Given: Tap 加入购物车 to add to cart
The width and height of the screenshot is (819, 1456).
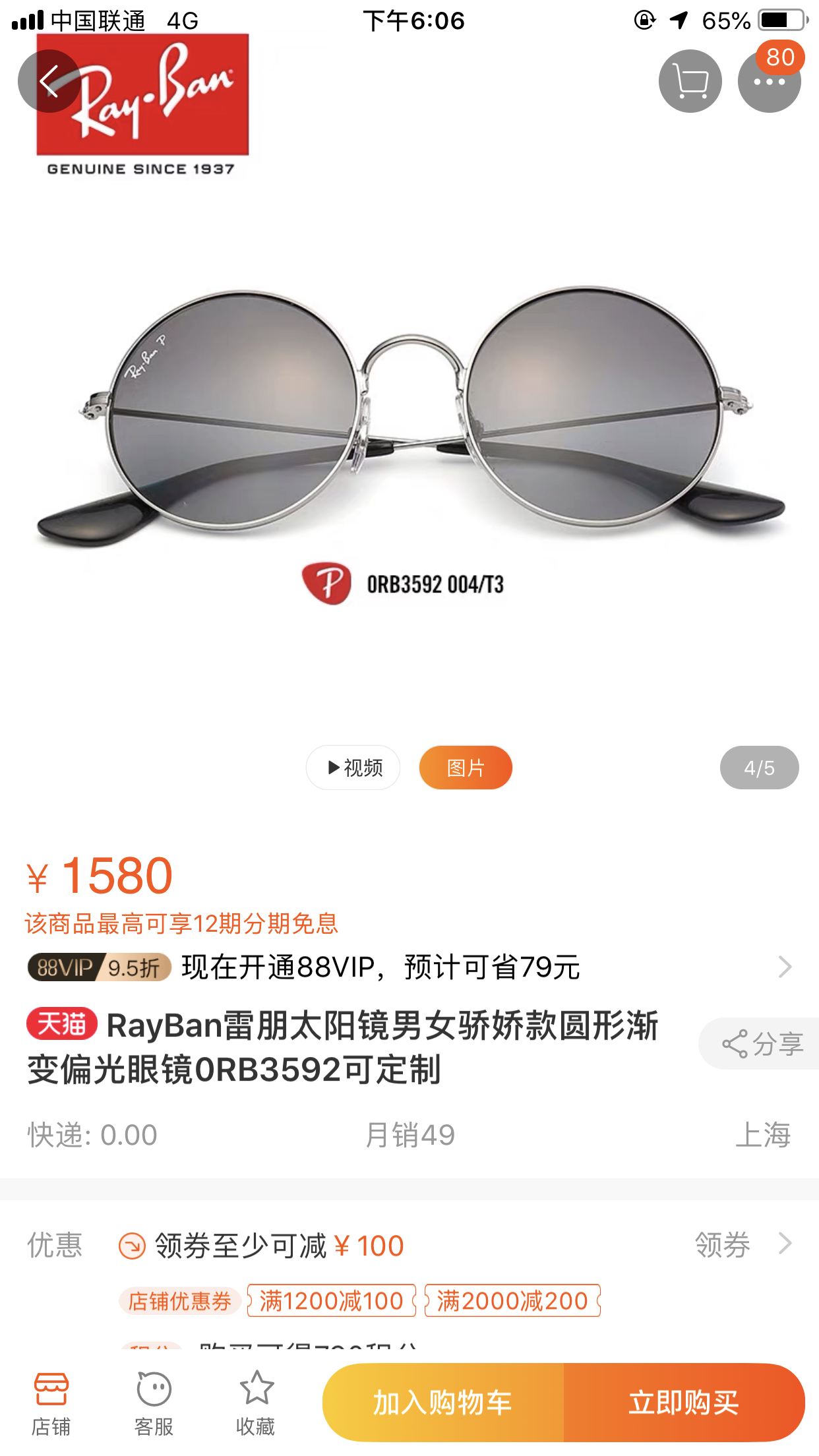Looking at the screenshot, I should coord(443,1403).
